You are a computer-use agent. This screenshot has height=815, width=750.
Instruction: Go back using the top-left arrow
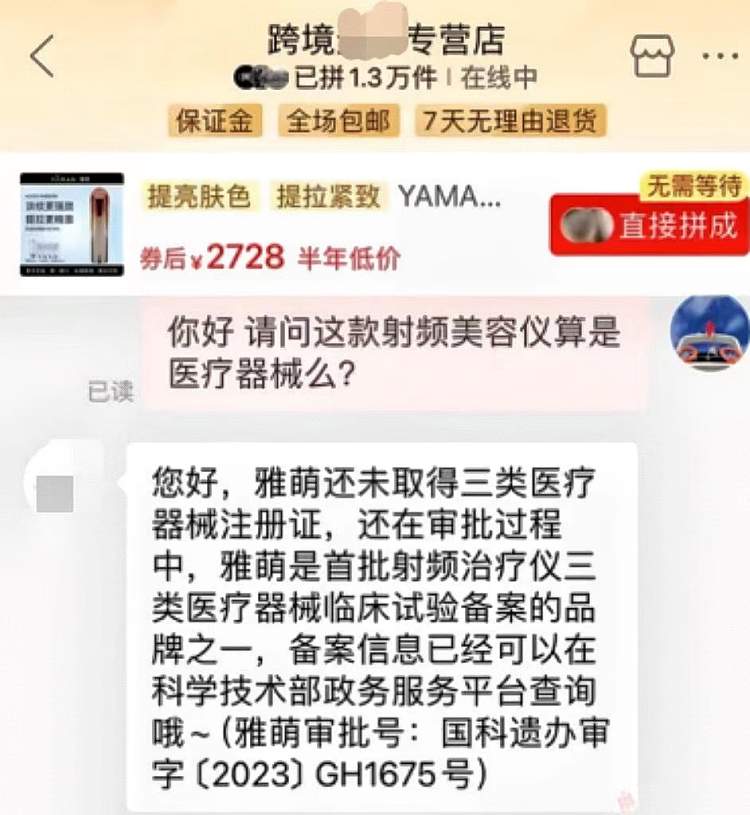pos(42,56)
